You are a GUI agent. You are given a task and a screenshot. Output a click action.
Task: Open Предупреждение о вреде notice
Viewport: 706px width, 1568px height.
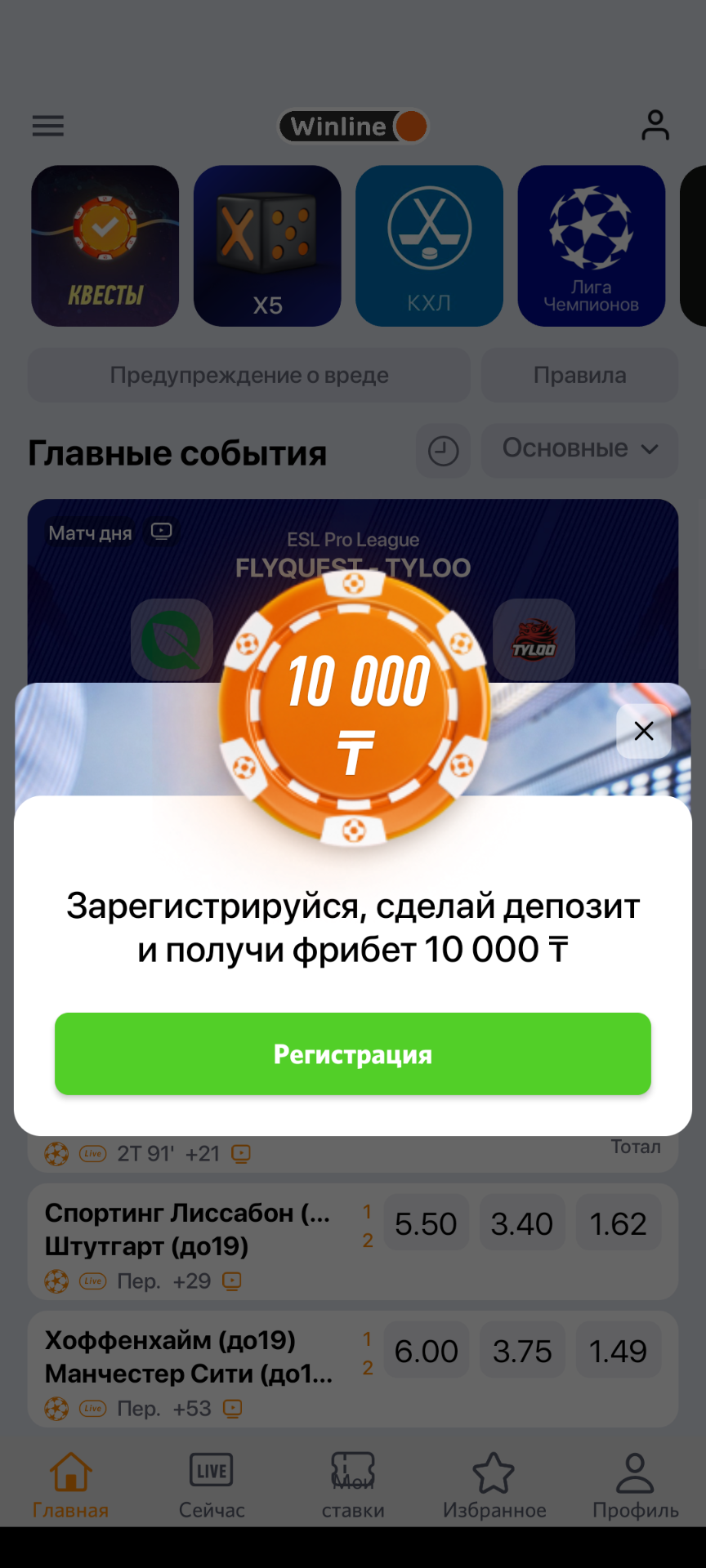[249, 375]
